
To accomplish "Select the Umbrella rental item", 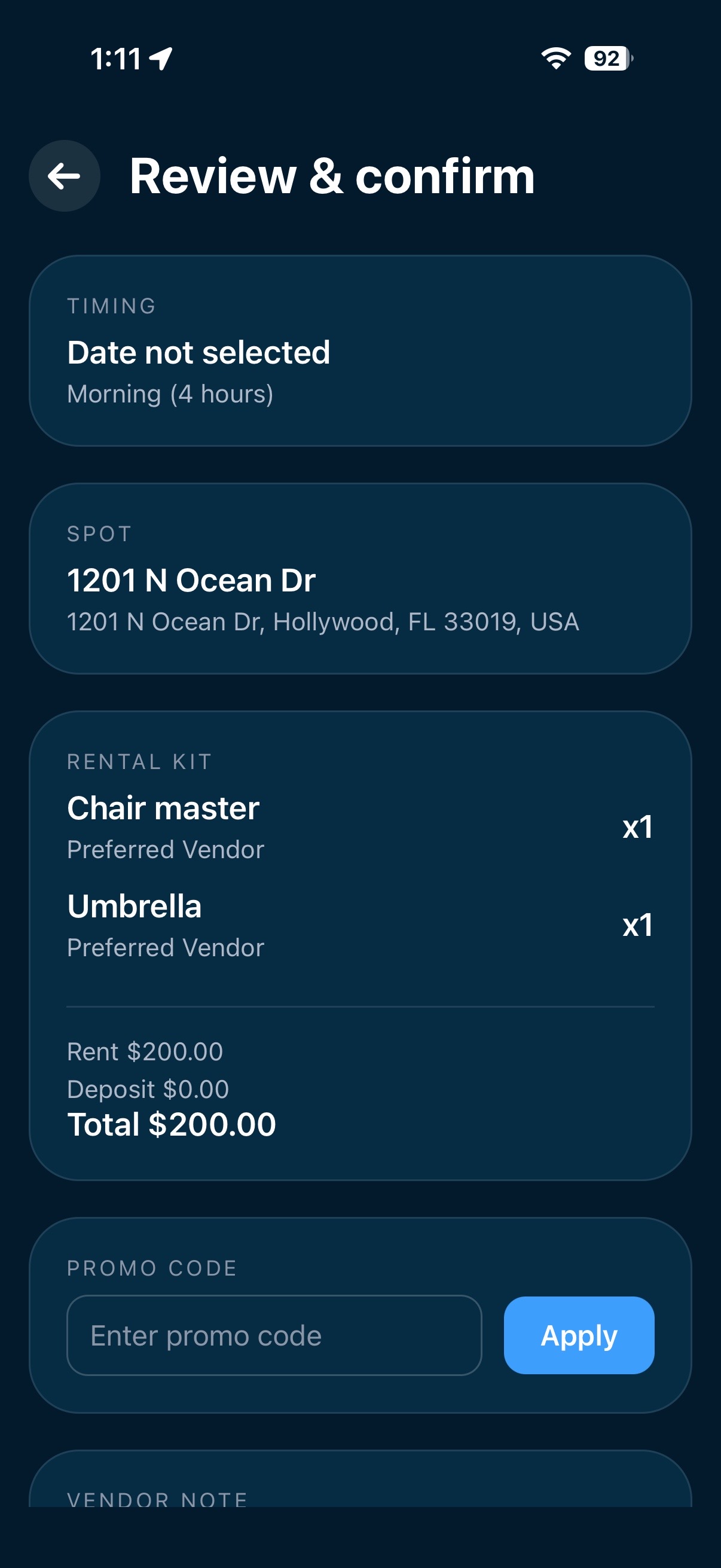I will tap(135, 906).
